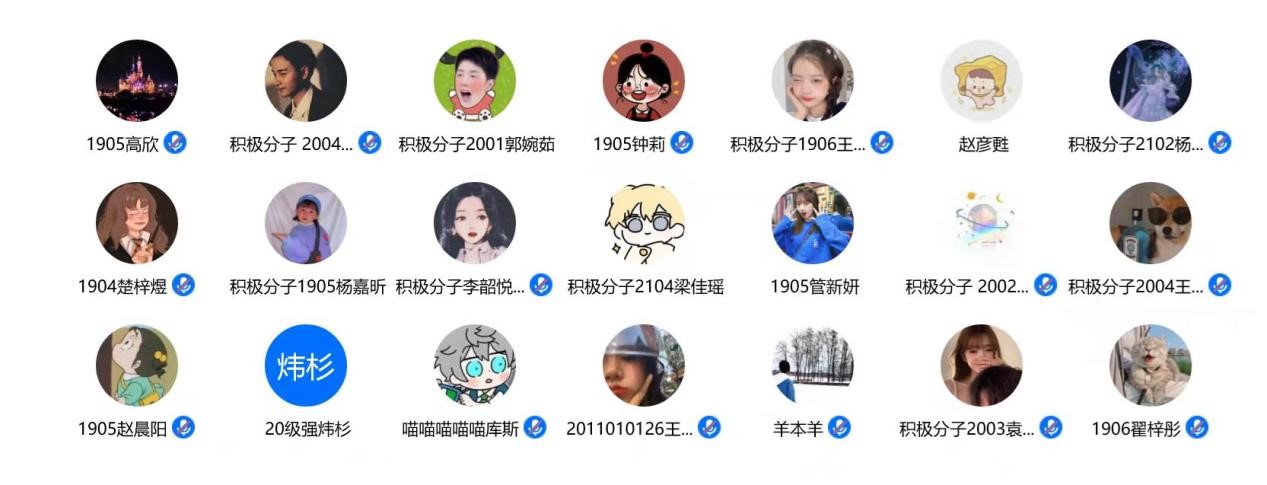View participant 积极分子2003袁

981,365
